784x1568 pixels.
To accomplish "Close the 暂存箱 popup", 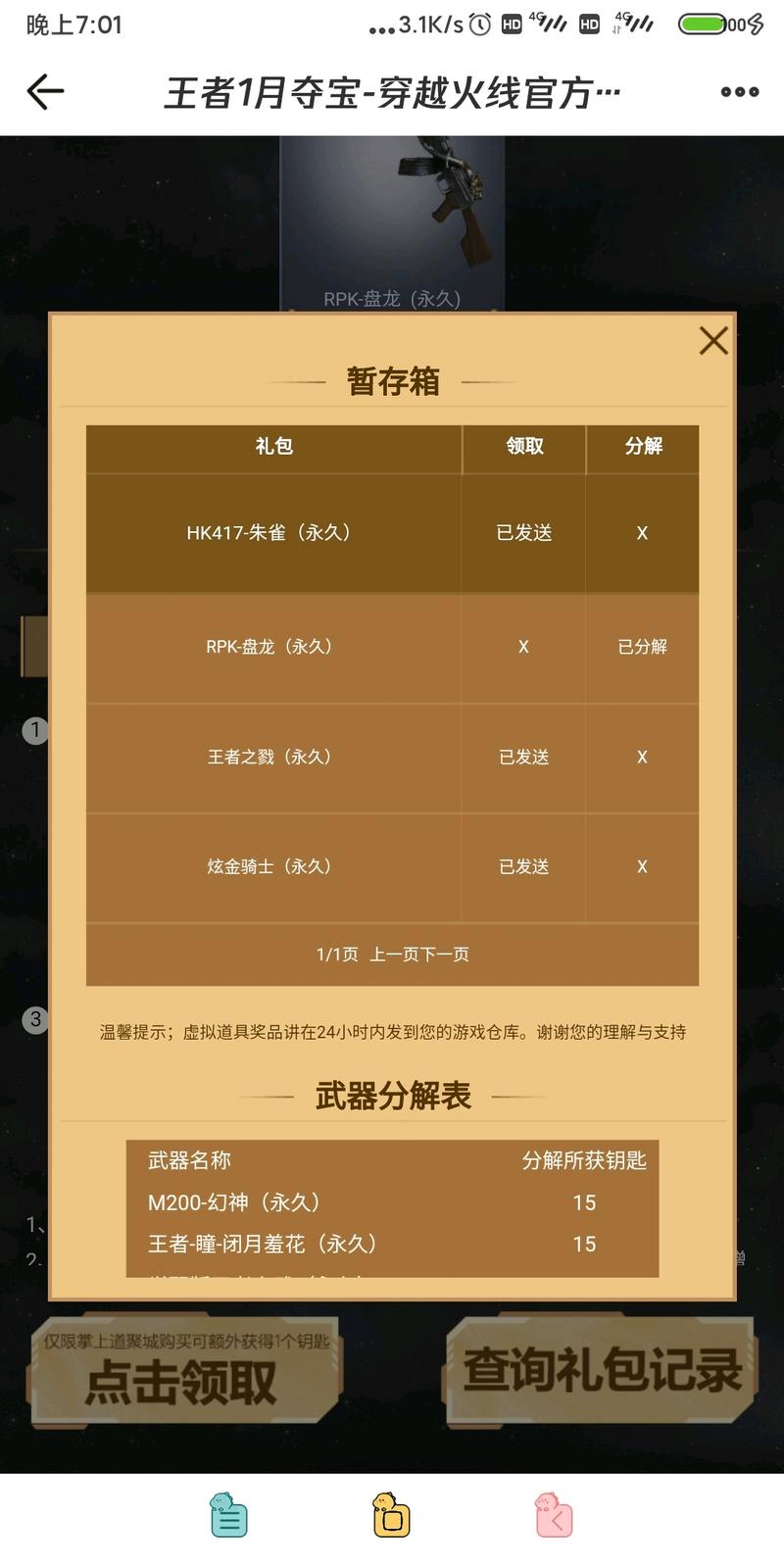I will click(713, 340).
